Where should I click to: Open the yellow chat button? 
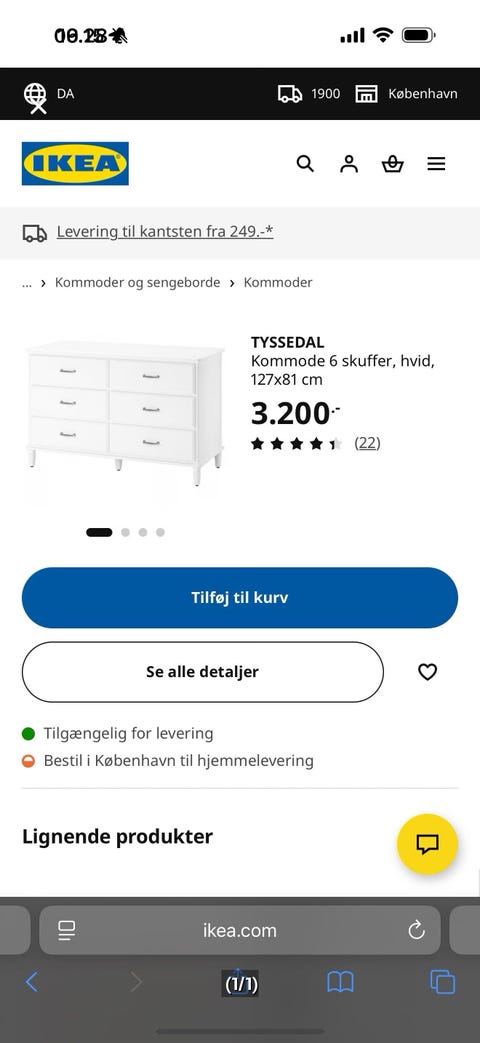click(x=427, y=844)
